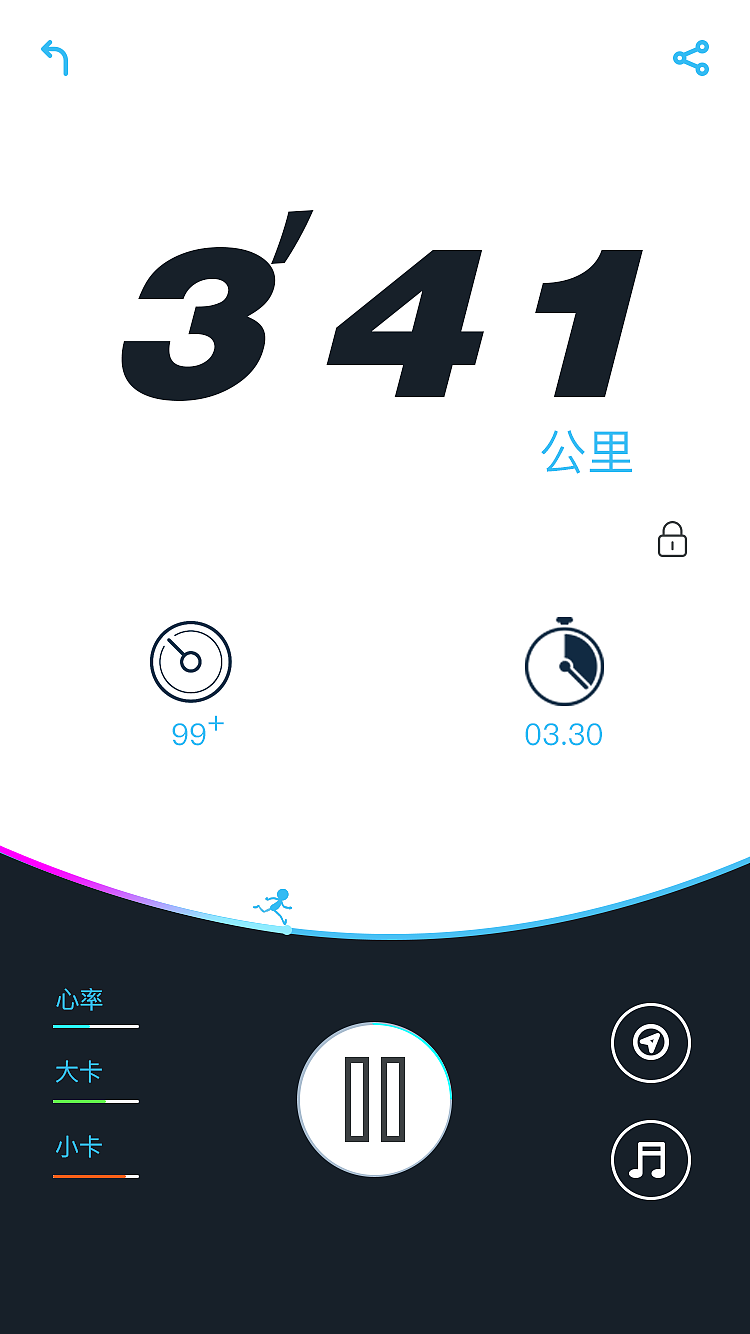
Task: Open the heart rate gauge icon
Action: point(191,662)
